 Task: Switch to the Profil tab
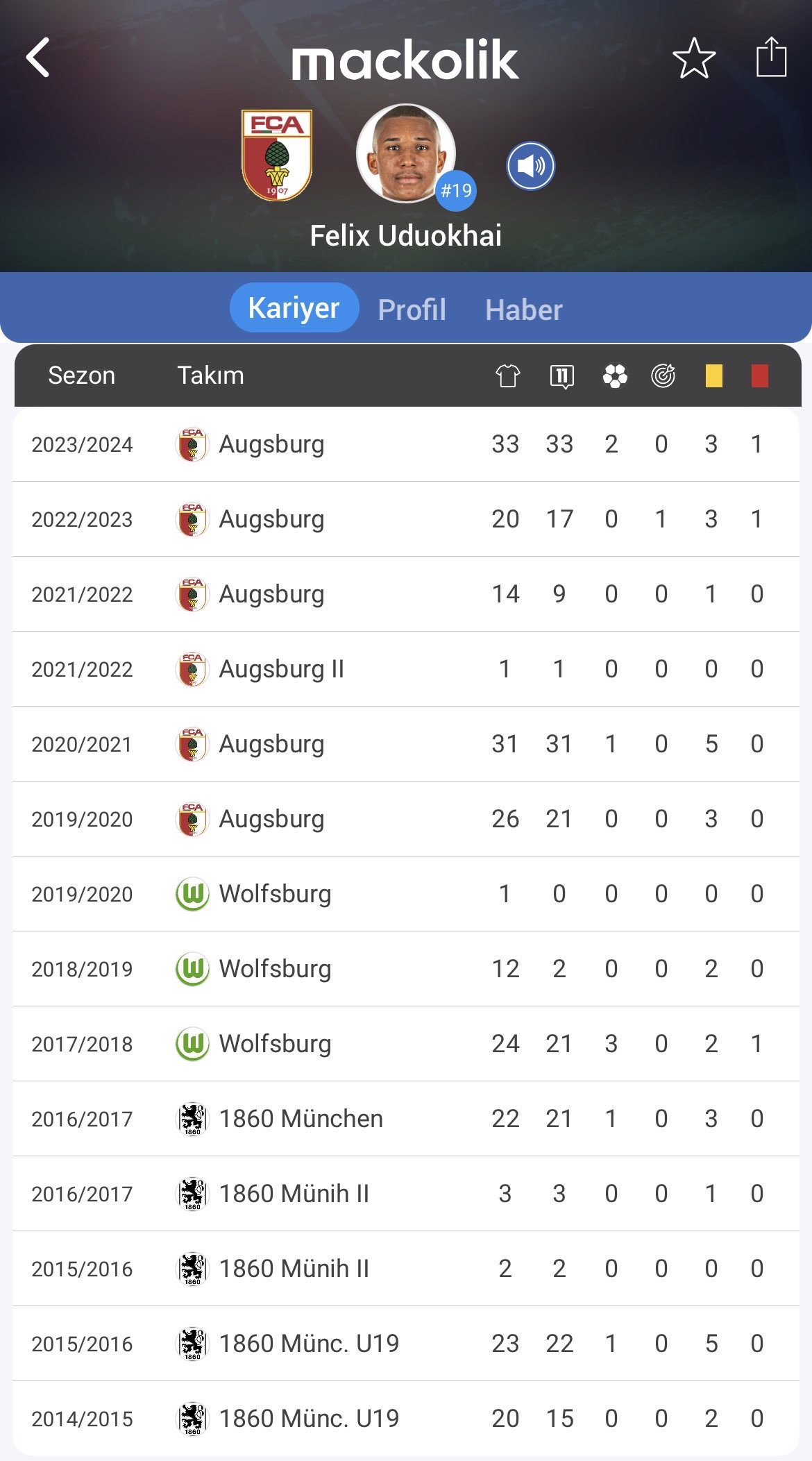point(412,310)
